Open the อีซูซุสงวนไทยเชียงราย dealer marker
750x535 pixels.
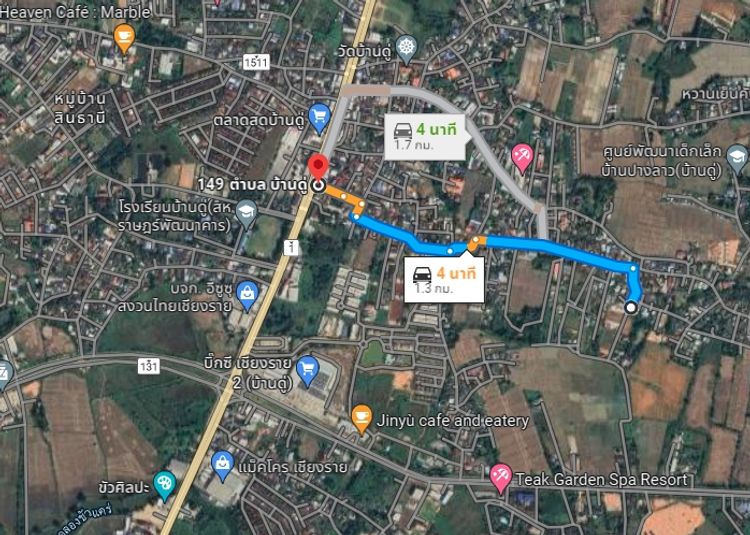pyautogui.click(x=247, y=293)
